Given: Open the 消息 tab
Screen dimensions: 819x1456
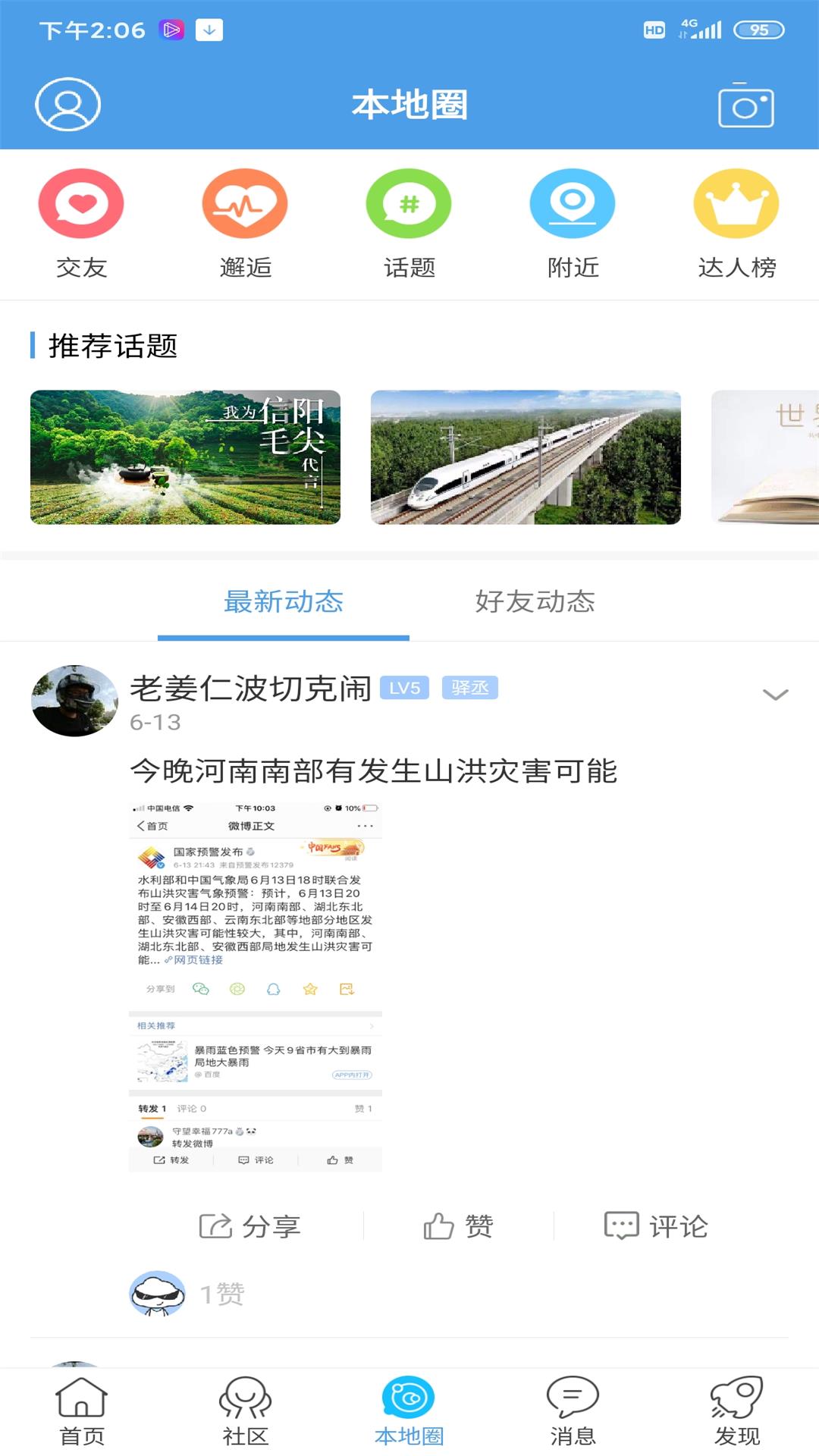Looking at the screenshot, I should click(x=573, y=1411).
